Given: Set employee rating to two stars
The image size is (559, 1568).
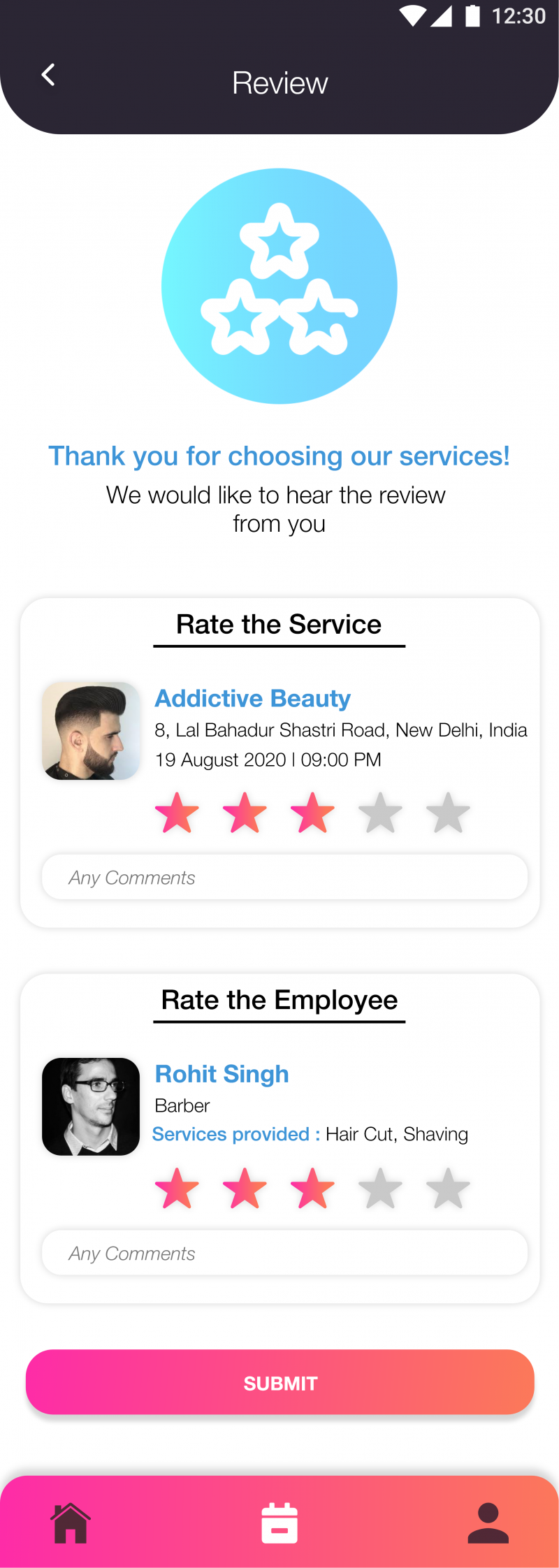Looking at the screenshot, I should coord(245,1189).
